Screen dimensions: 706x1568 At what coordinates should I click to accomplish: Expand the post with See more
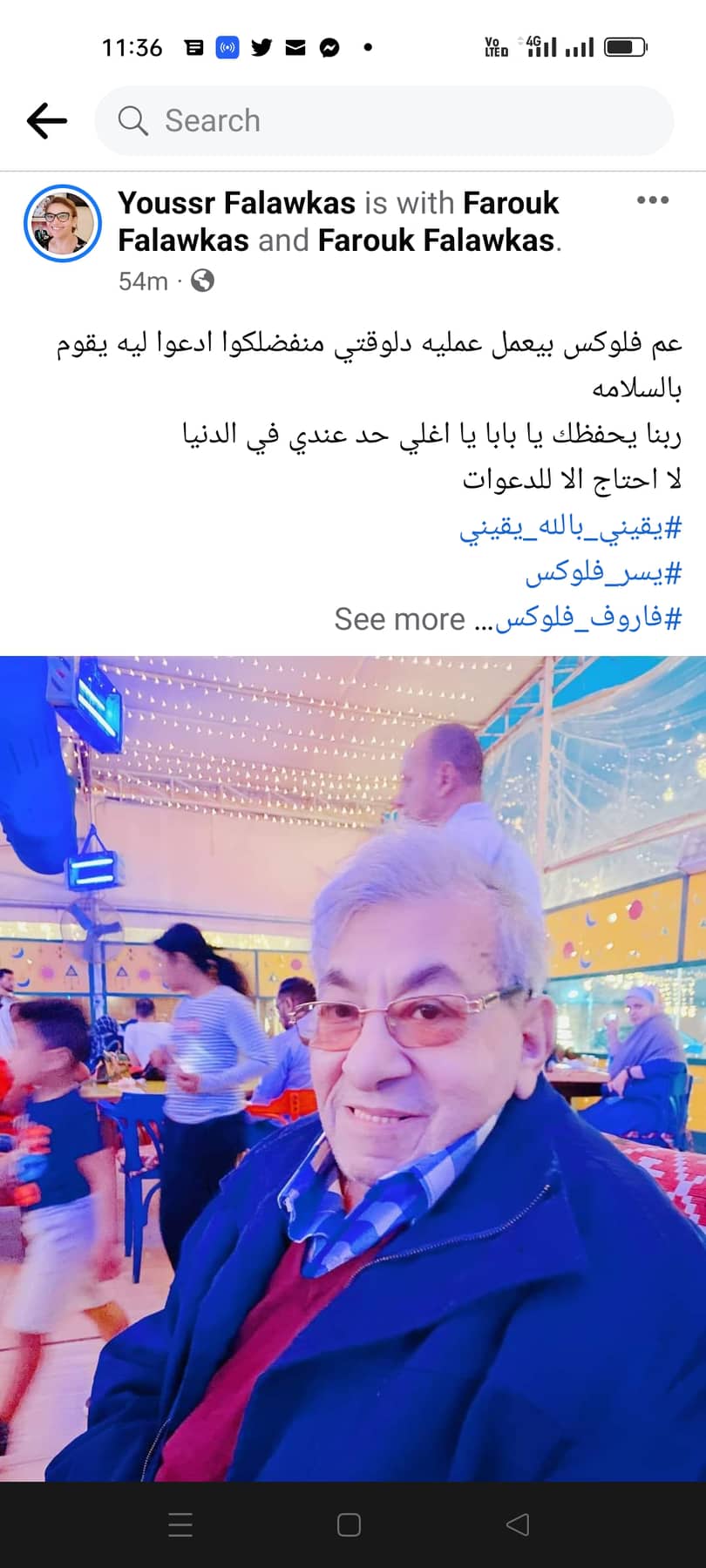399,619
